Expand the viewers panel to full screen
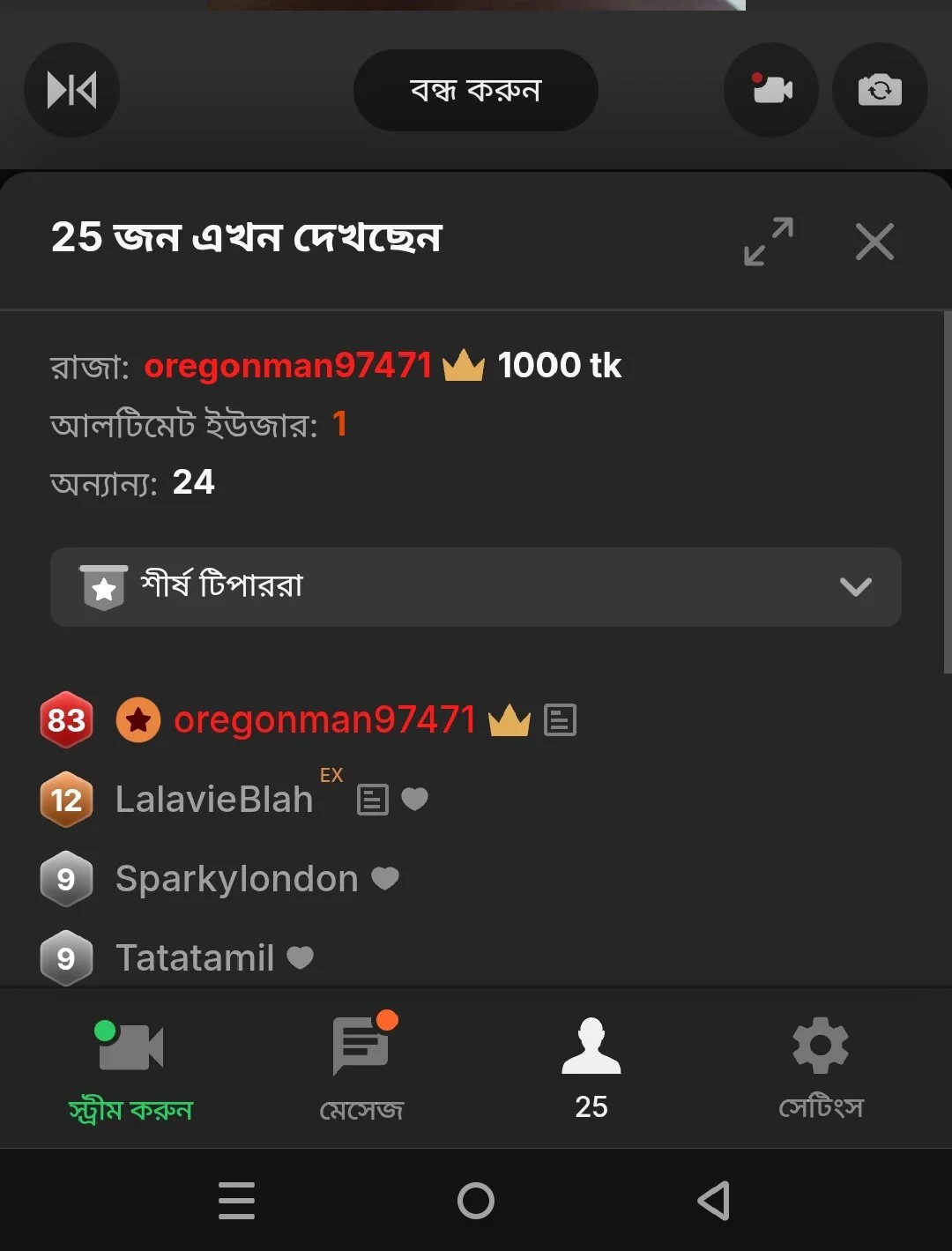952x1251 pixels. pos(768,241)
